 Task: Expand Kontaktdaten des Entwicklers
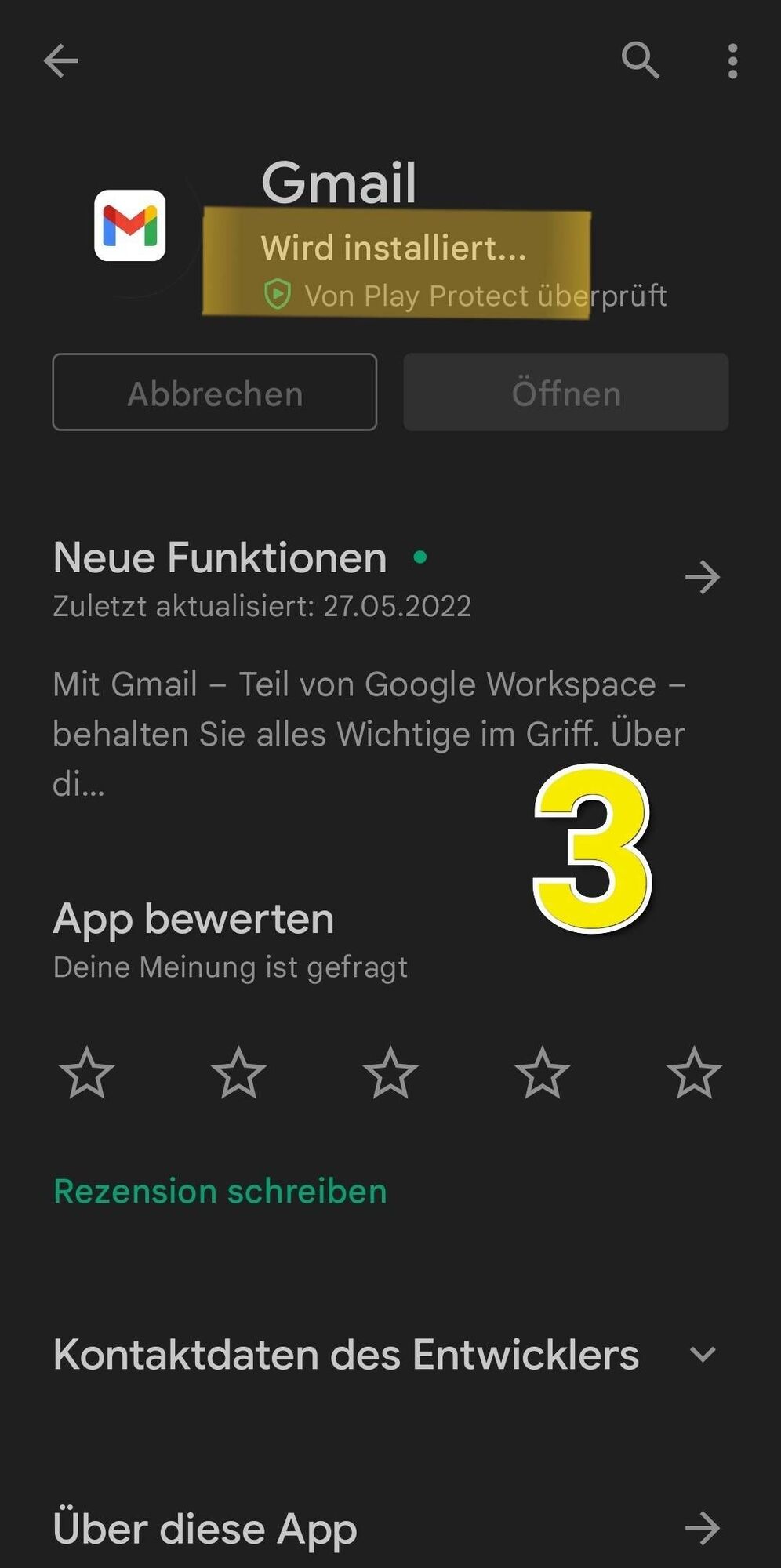tap(702, 1354)
